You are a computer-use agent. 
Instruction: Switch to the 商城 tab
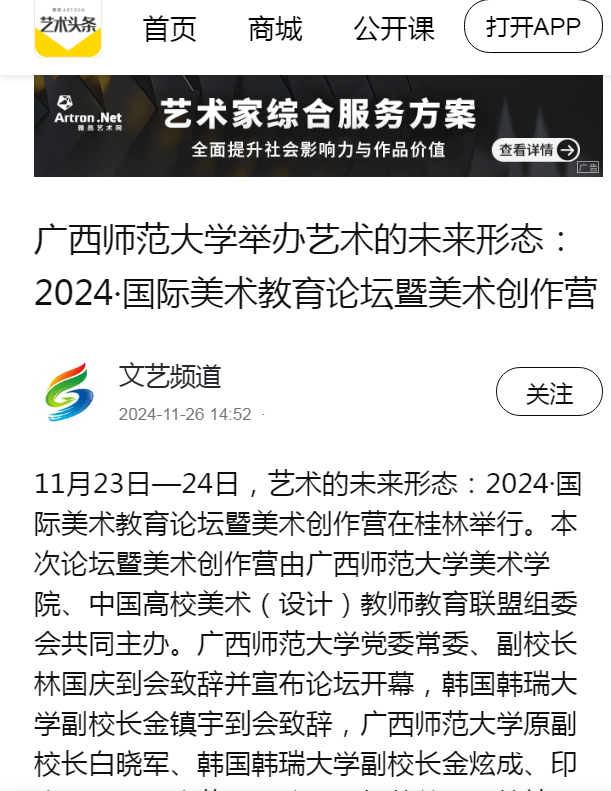pyautogui.click(x=275, y=29)
